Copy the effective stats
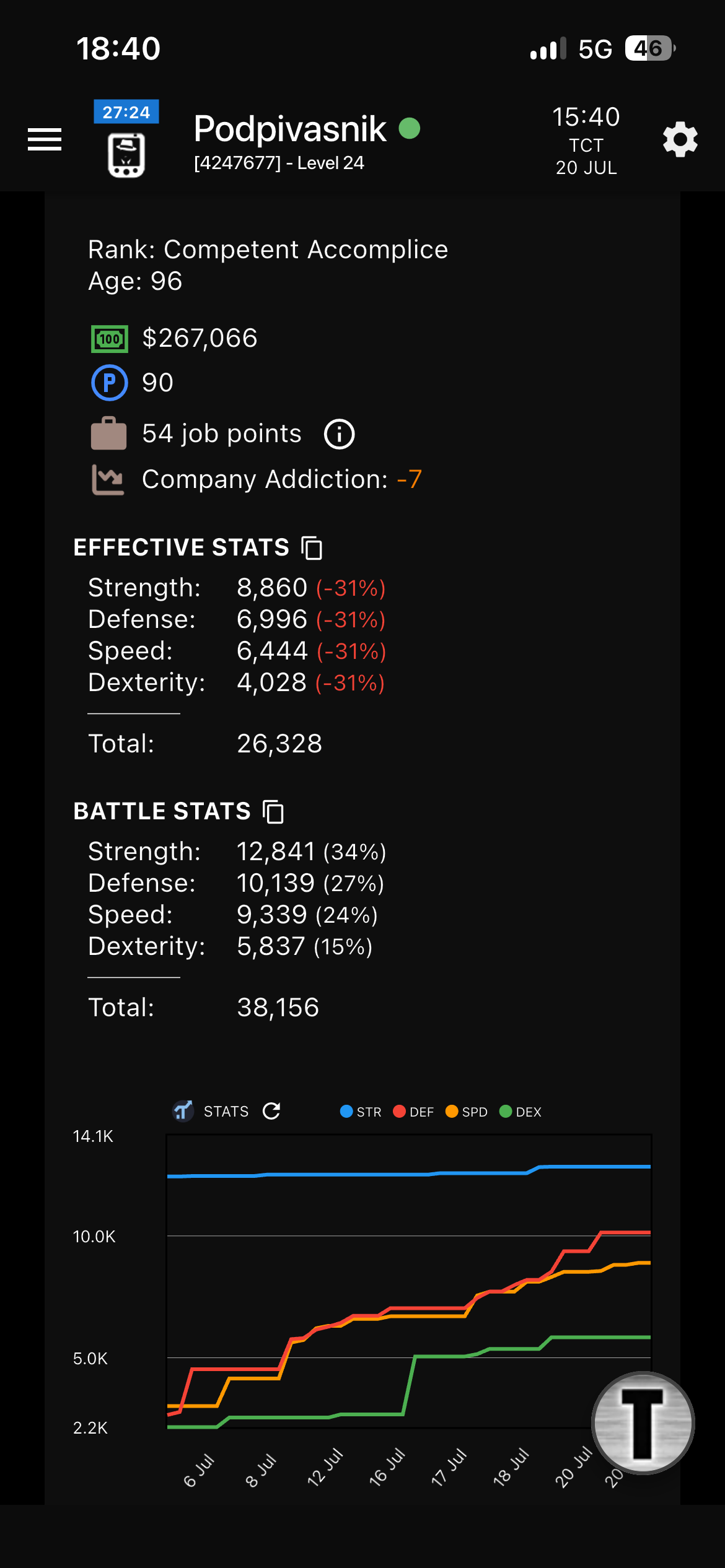725x1568 pixels. pos(312,548)
